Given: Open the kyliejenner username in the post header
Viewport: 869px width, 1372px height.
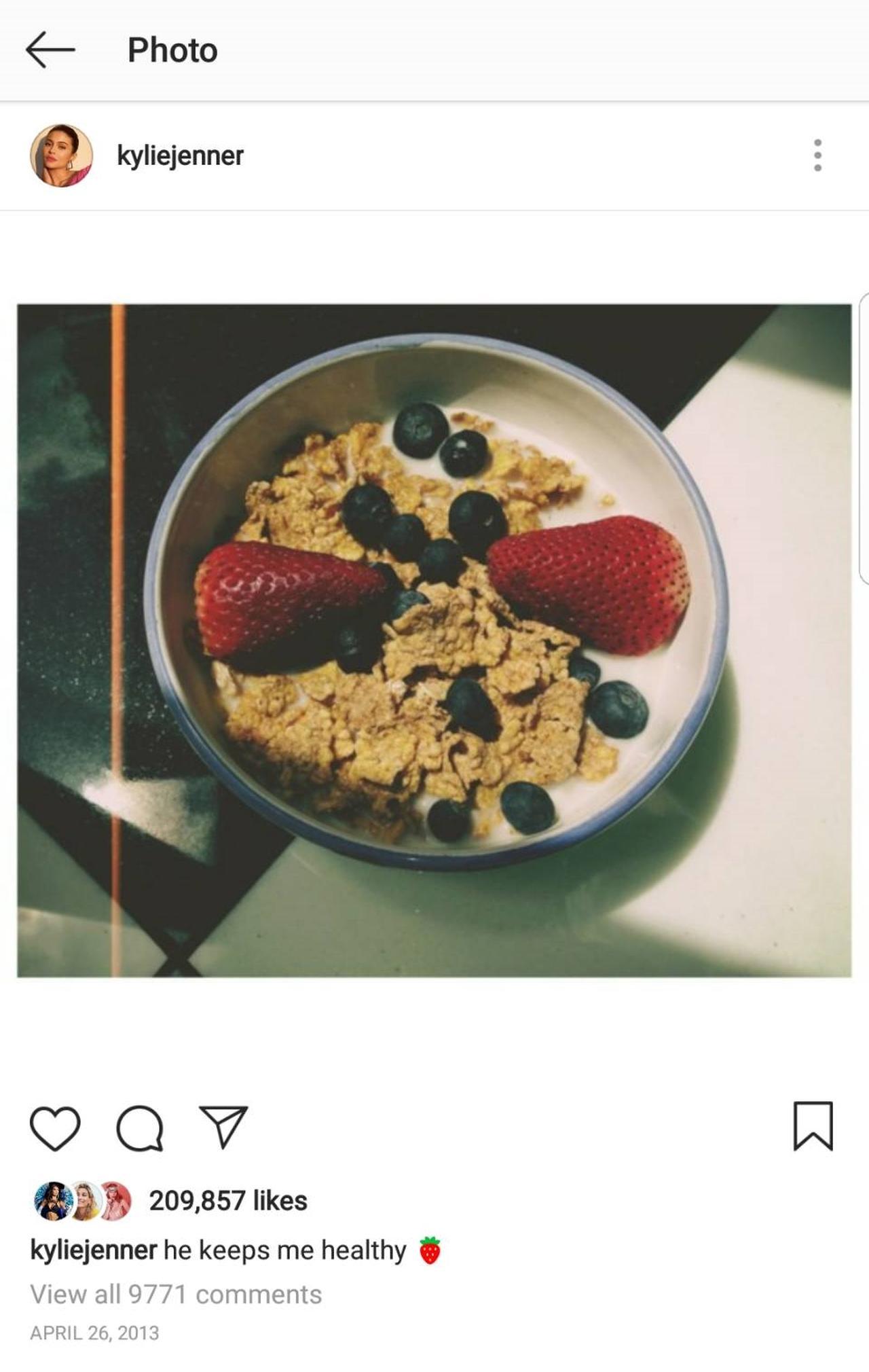Looking at the screenshot, I should tap(180, 156).
